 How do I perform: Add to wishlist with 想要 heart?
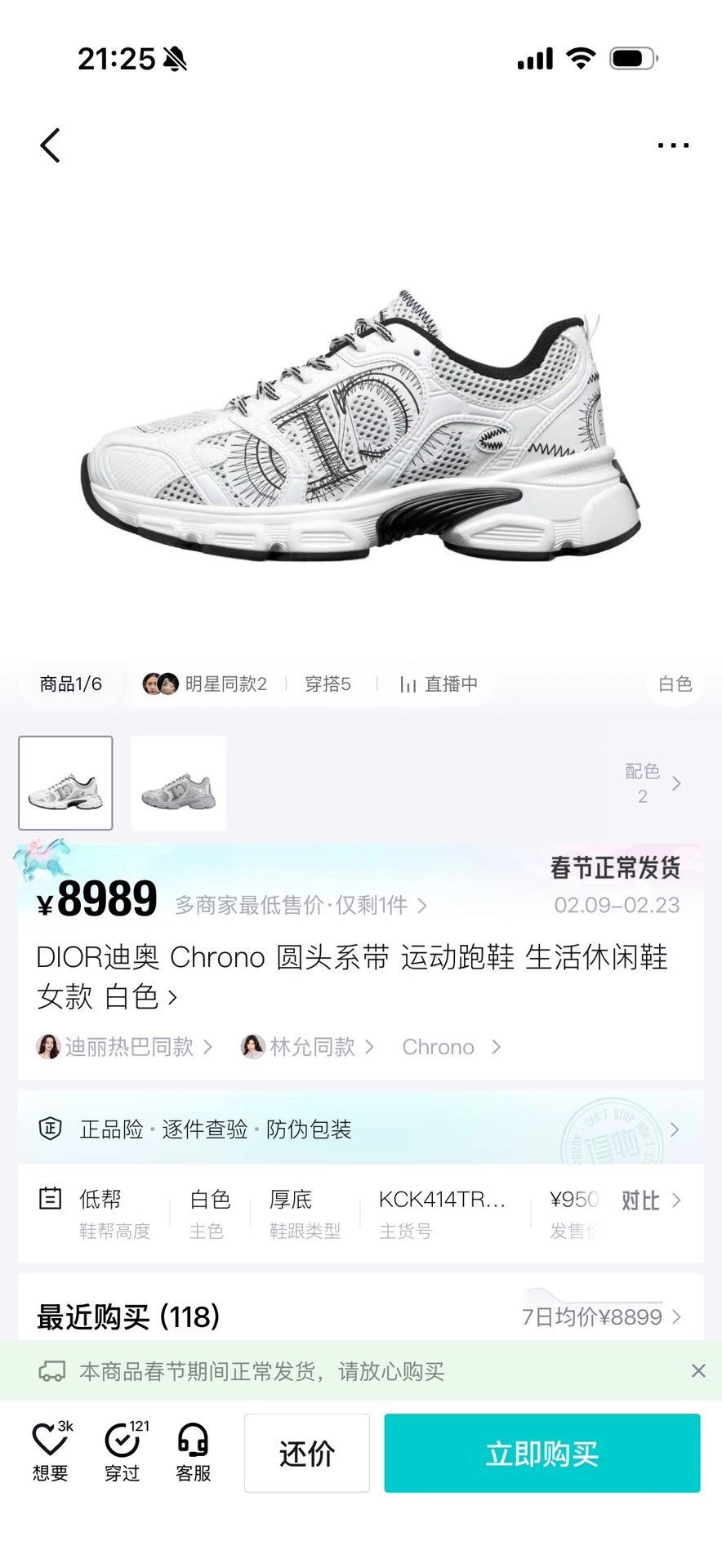tap(51, 1453)
